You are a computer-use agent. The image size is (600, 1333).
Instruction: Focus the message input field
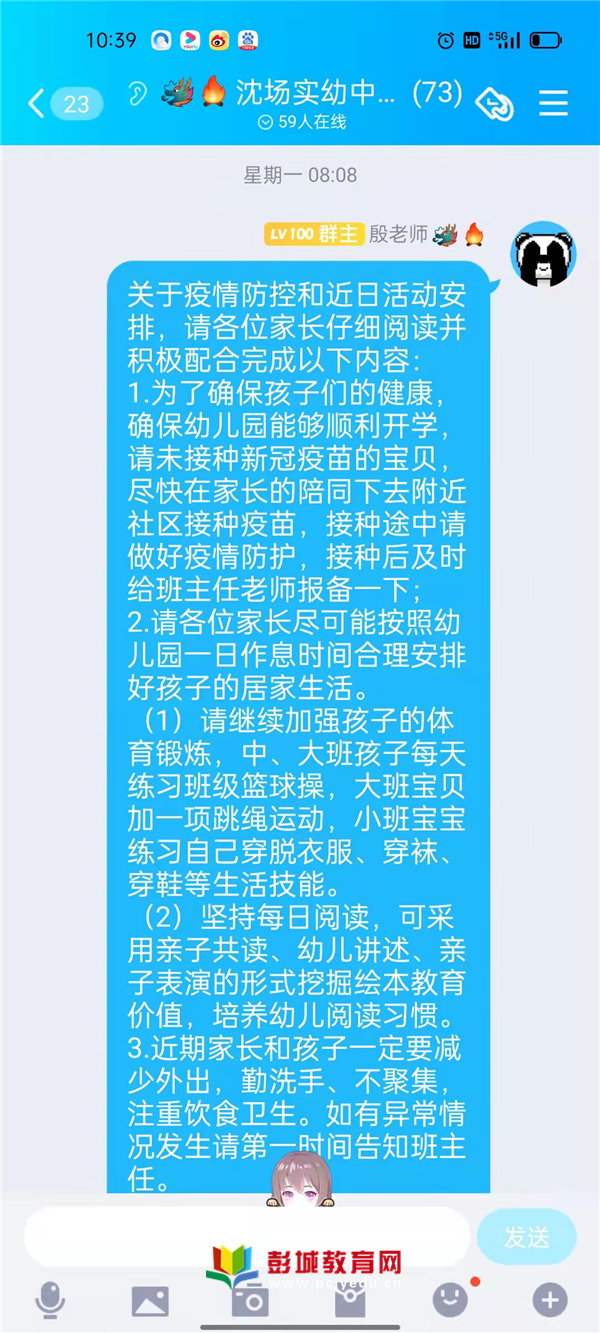pos(245,1236)
